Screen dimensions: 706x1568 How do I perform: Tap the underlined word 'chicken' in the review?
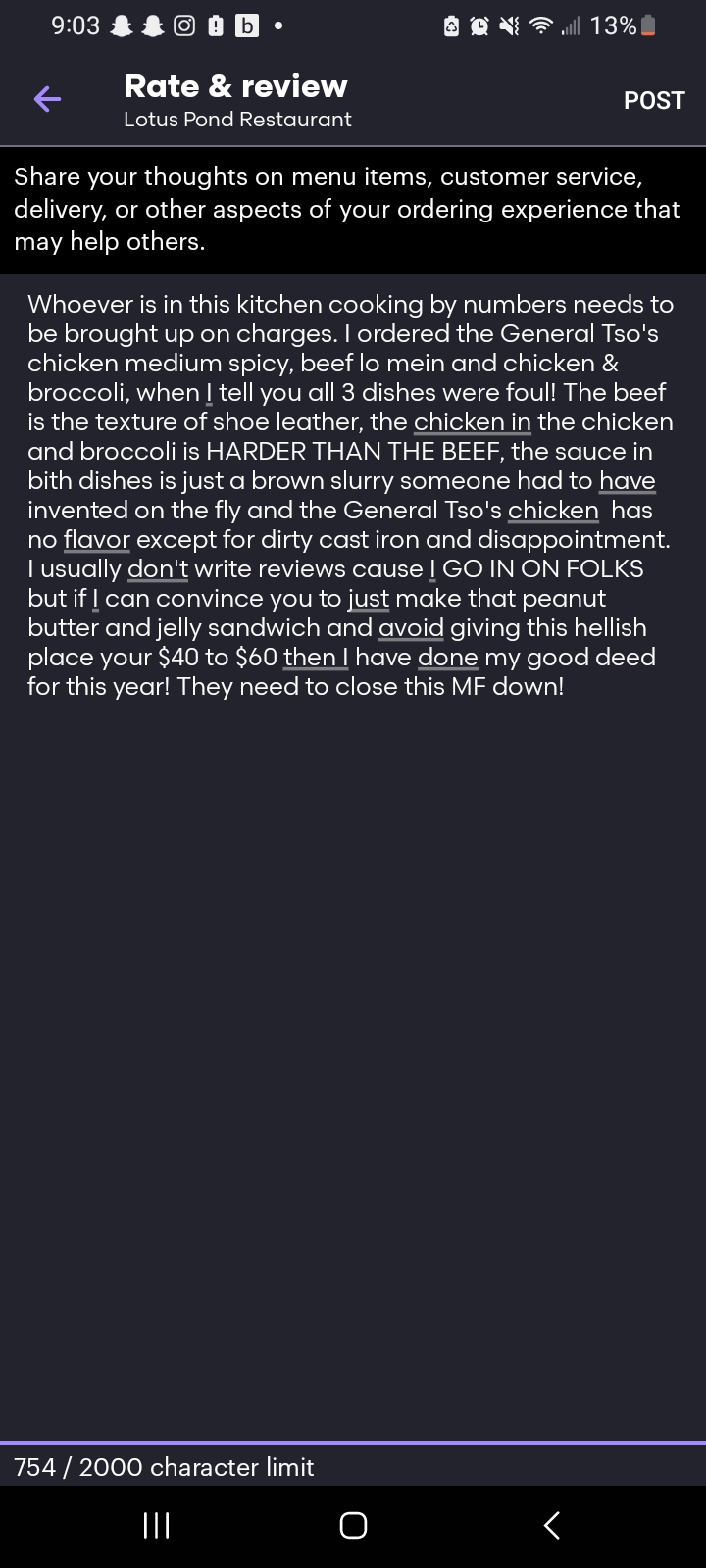[x=553, y=510]
